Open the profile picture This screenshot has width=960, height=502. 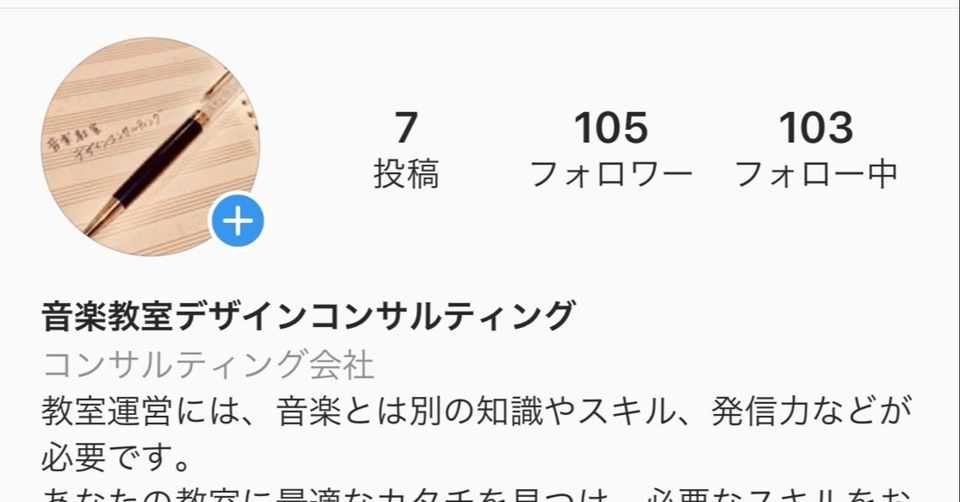point(150,145)
